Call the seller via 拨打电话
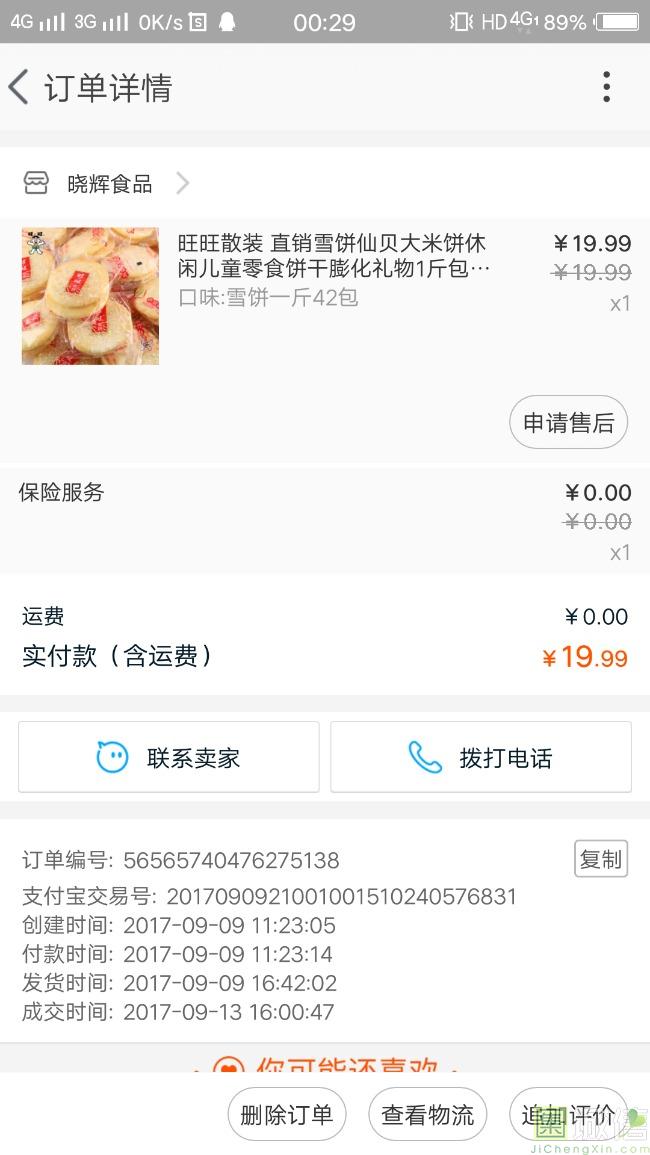650x1155 pixels. (481, 757)
